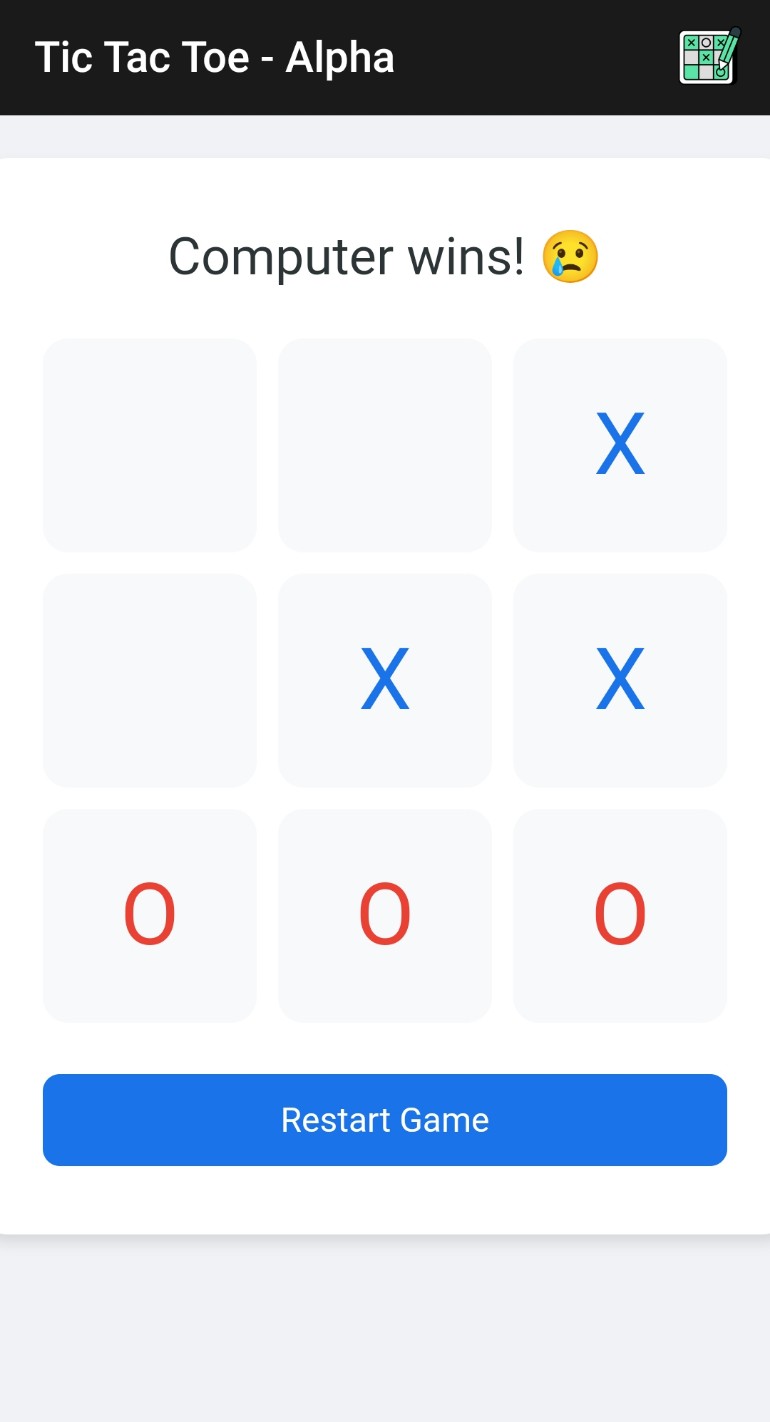Tap the Restart Game button
The image size is (770, 1422).
coord(384,1119)
